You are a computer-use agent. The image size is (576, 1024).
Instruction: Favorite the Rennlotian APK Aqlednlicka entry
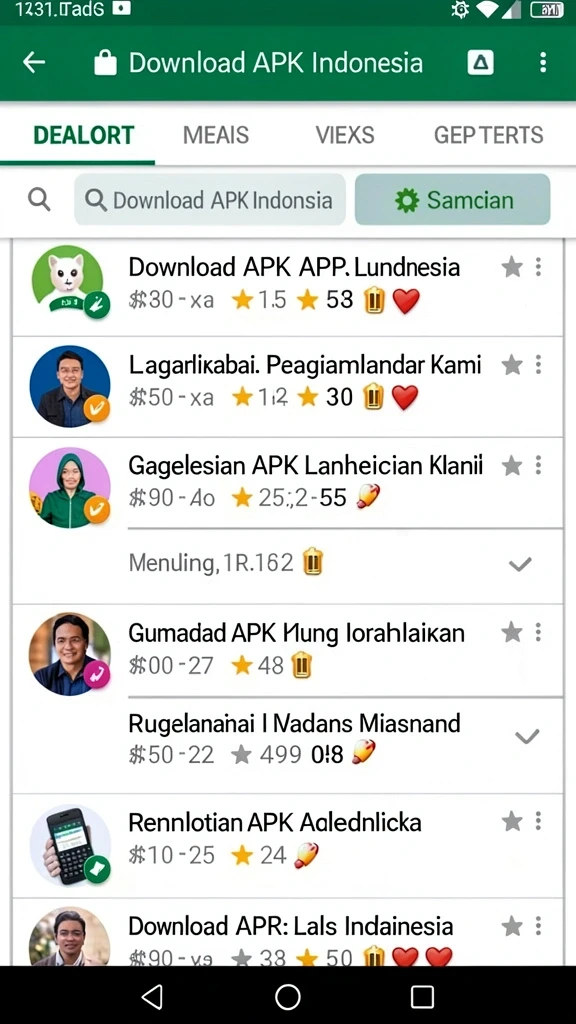(511, 822)
